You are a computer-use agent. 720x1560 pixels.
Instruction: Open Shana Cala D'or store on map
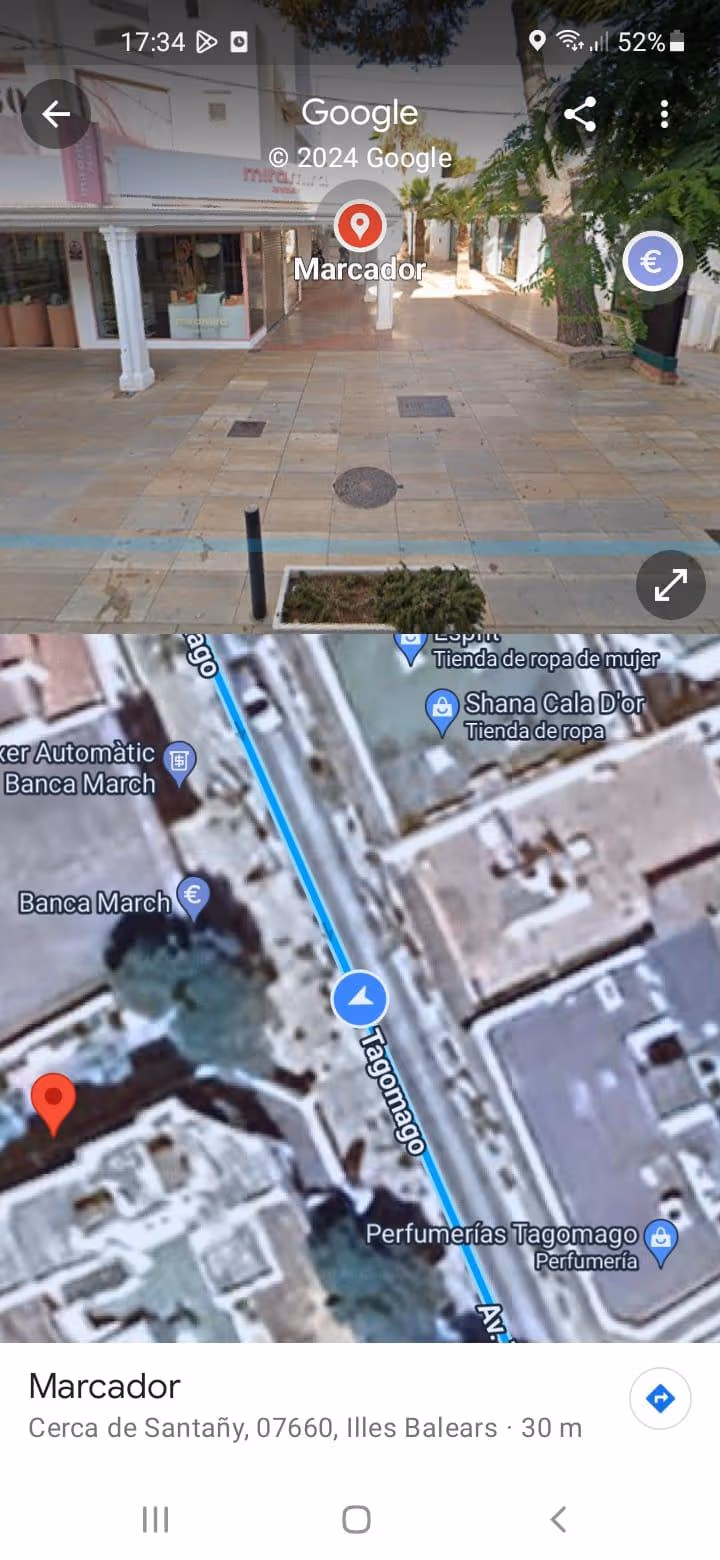tap(441, 708)
